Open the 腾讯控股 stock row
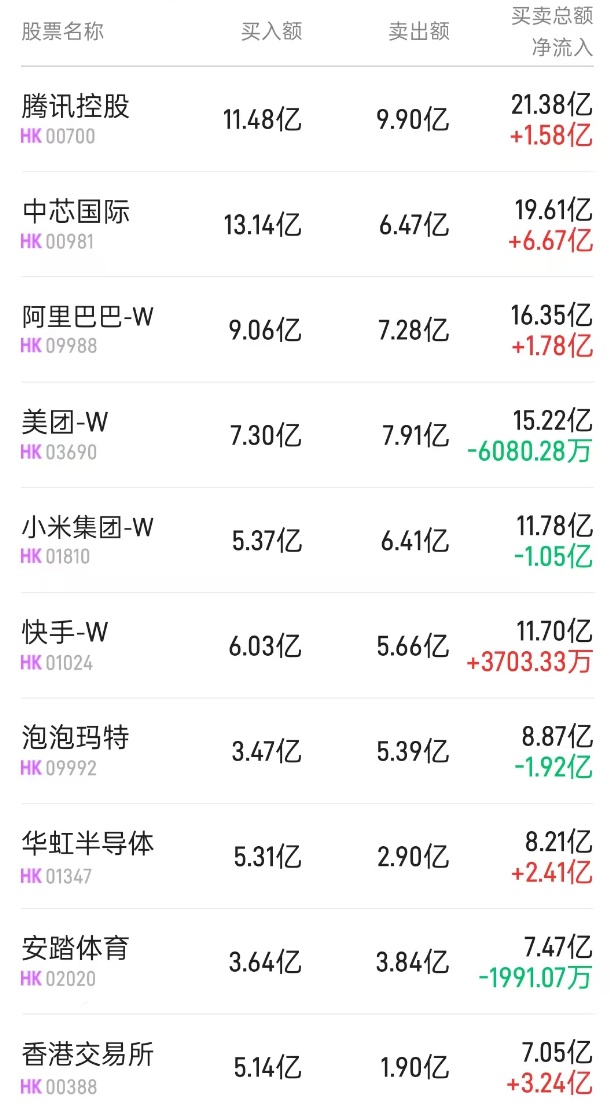 pyautogui.click(x=76, y=106)
